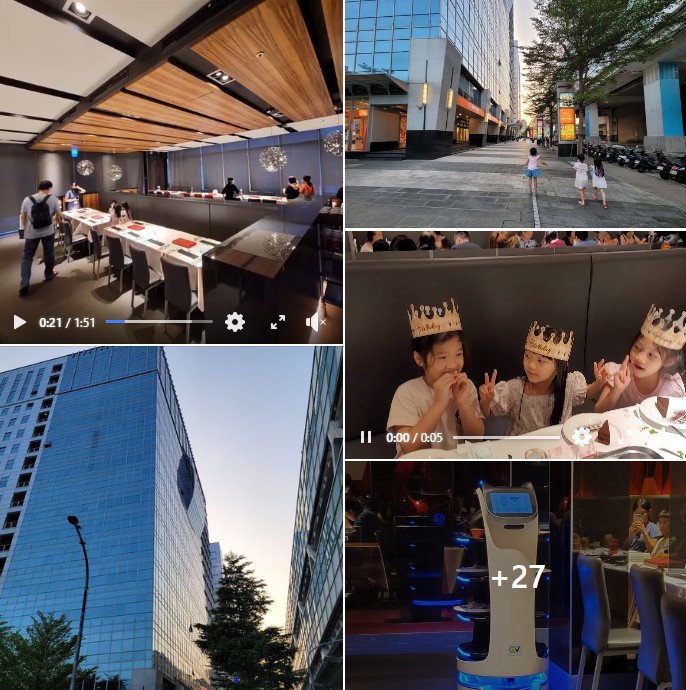Pause the birthday crowns video

(x=366, y=437)
